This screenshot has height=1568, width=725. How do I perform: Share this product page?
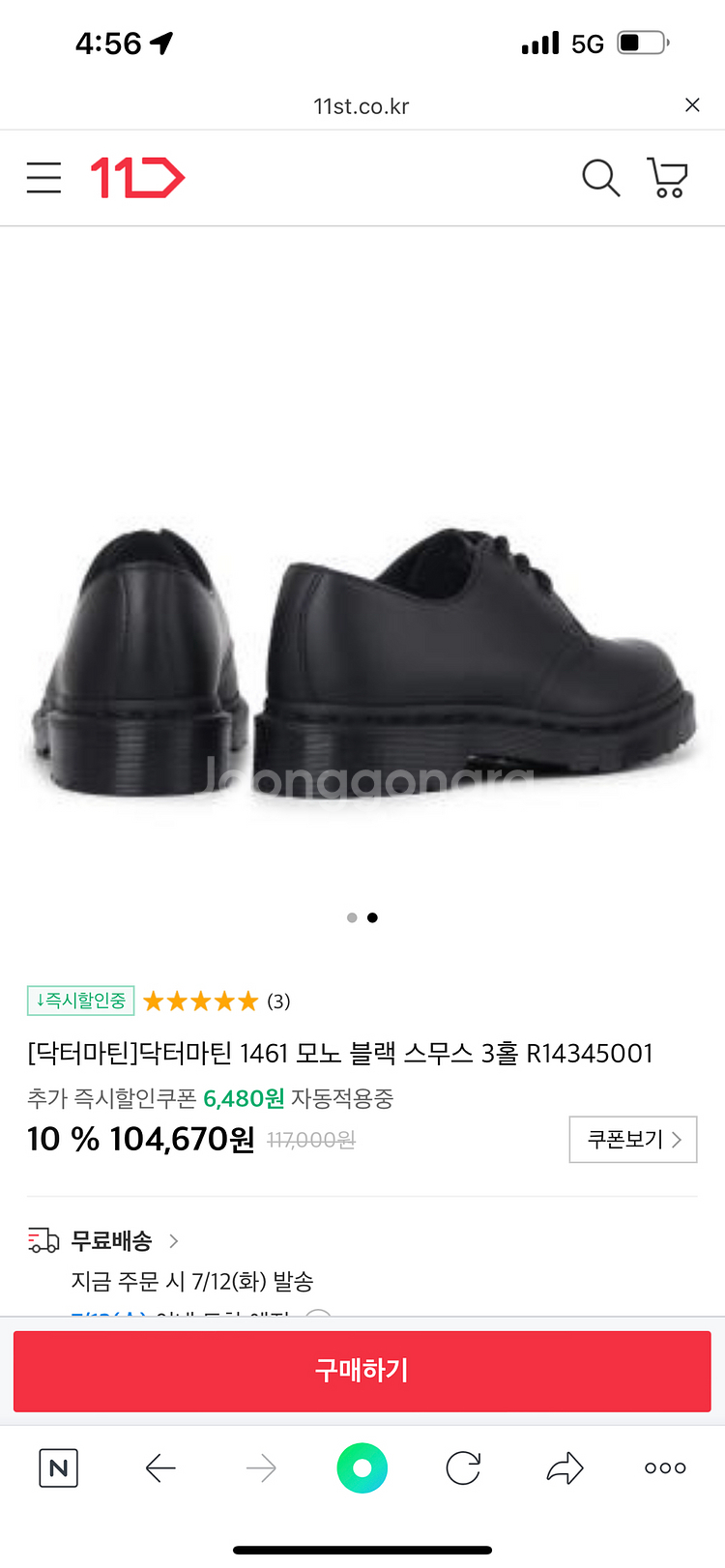tap(565, 1468)
